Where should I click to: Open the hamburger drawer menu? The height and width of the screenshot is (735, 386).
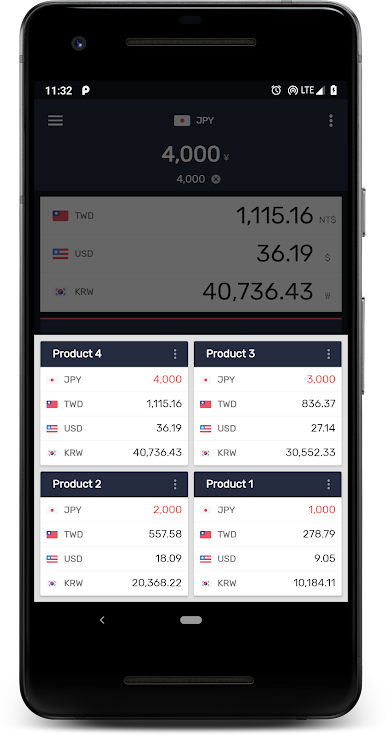(55, 120)
